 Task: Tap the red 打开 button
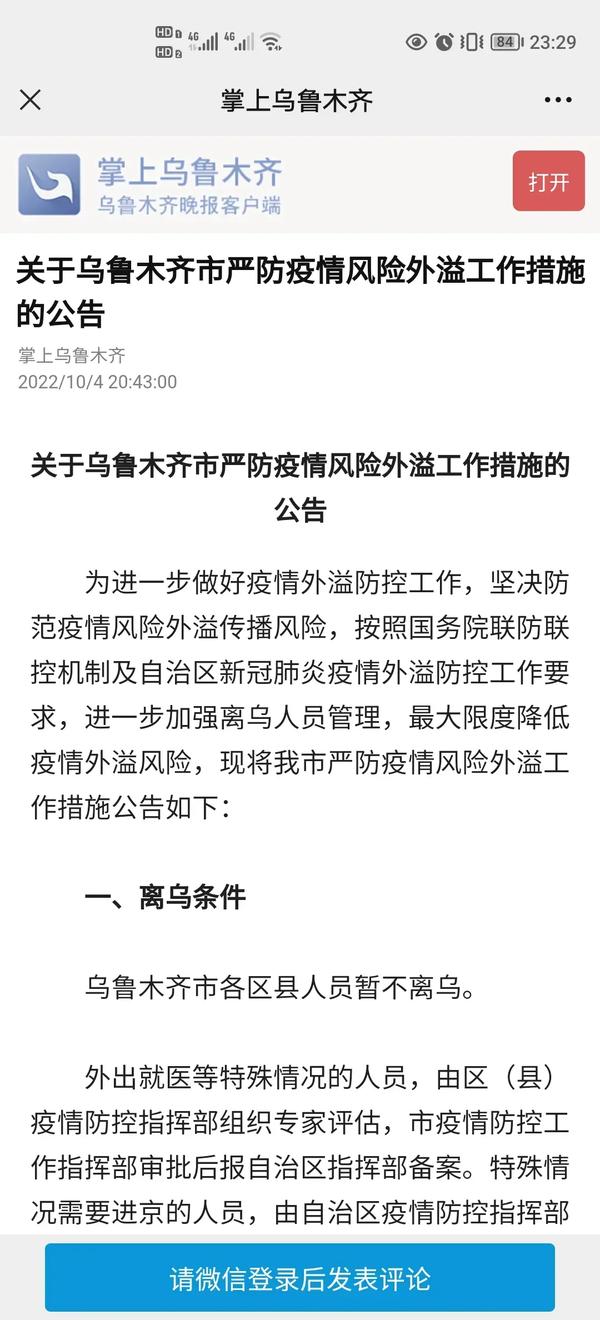click(548, 181)
